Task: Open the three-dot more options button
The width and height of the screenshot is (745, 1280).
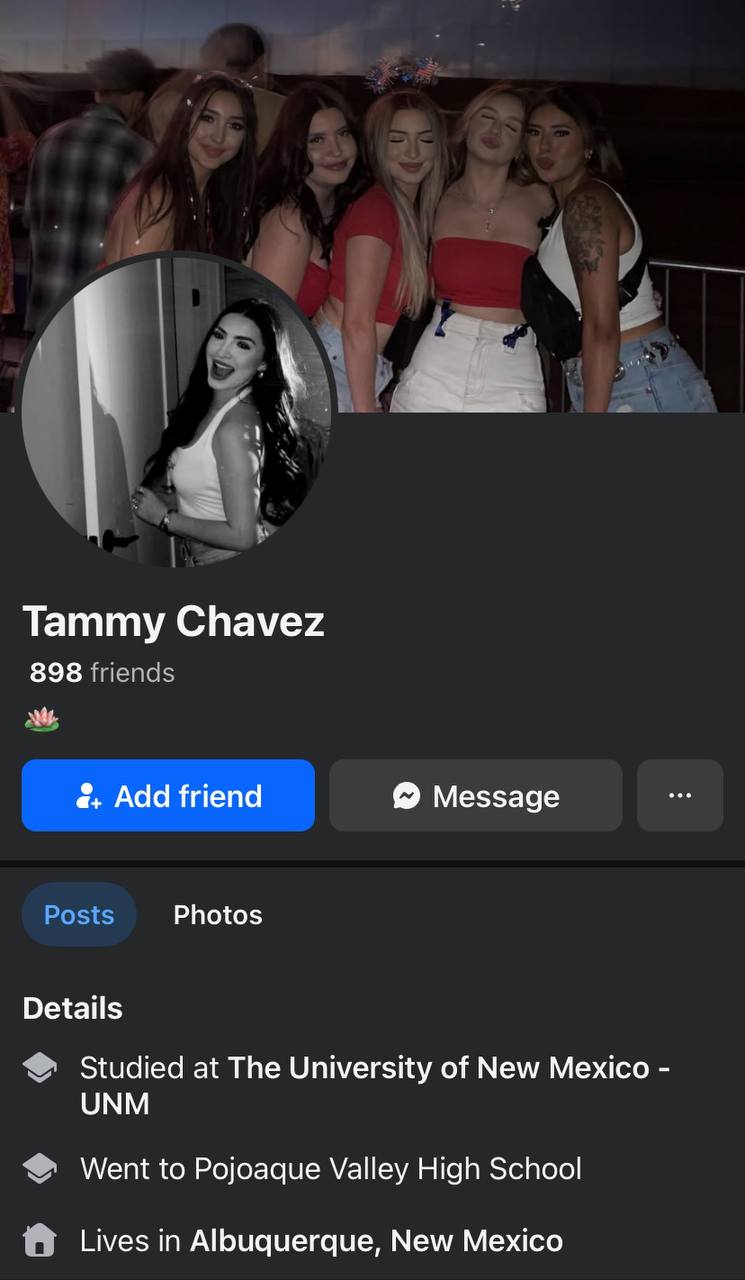Action: pyautogui.click(x=680, y=795)
